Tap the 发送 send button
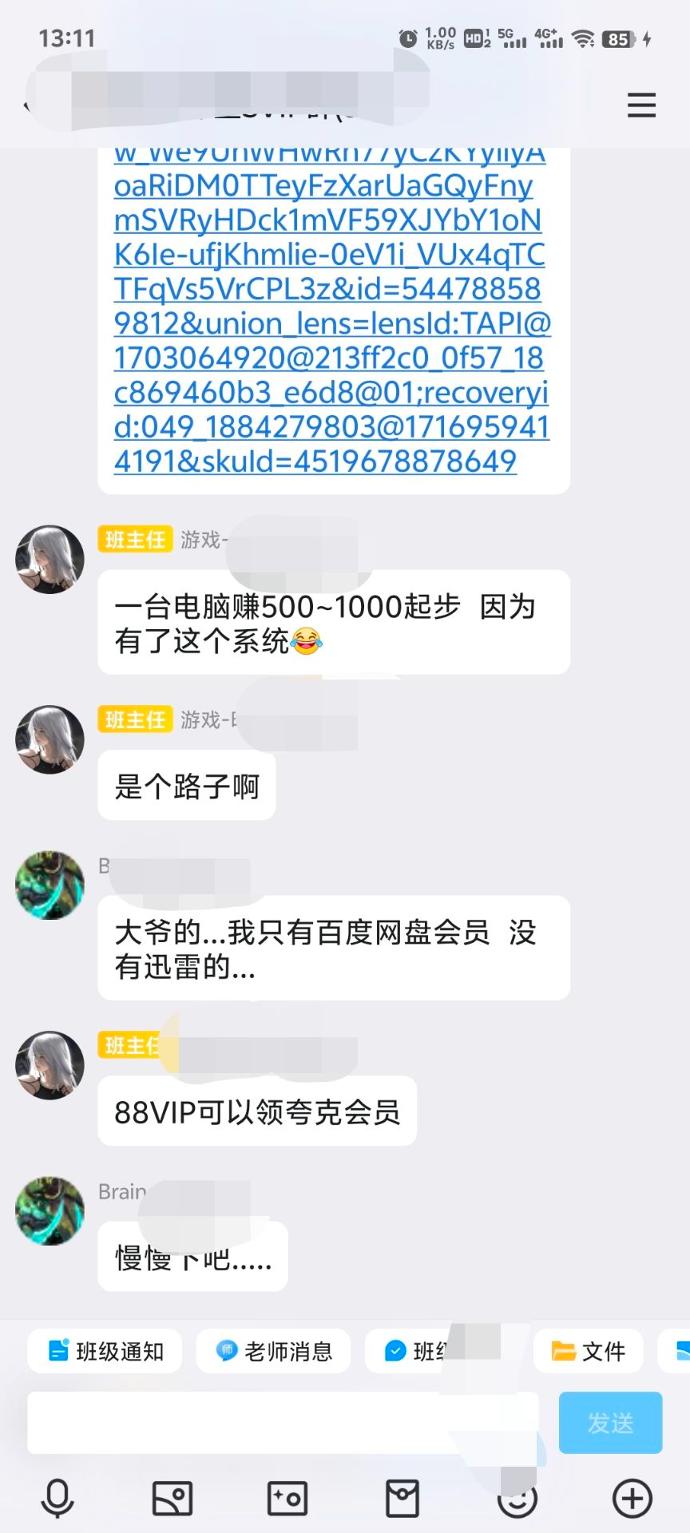 pos(610,1422)
